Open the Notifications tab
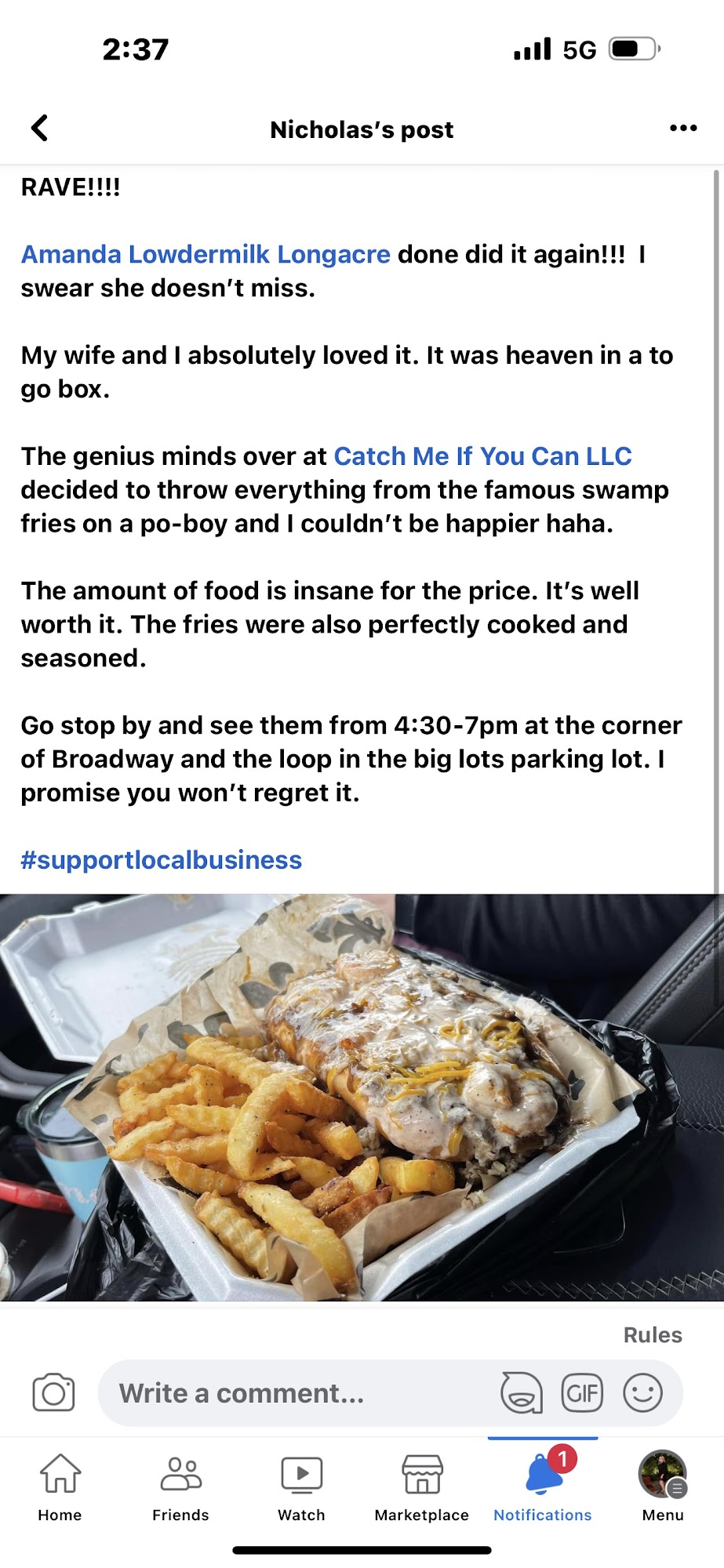This screenshot has width=724, height=1568. [543, 1486]
